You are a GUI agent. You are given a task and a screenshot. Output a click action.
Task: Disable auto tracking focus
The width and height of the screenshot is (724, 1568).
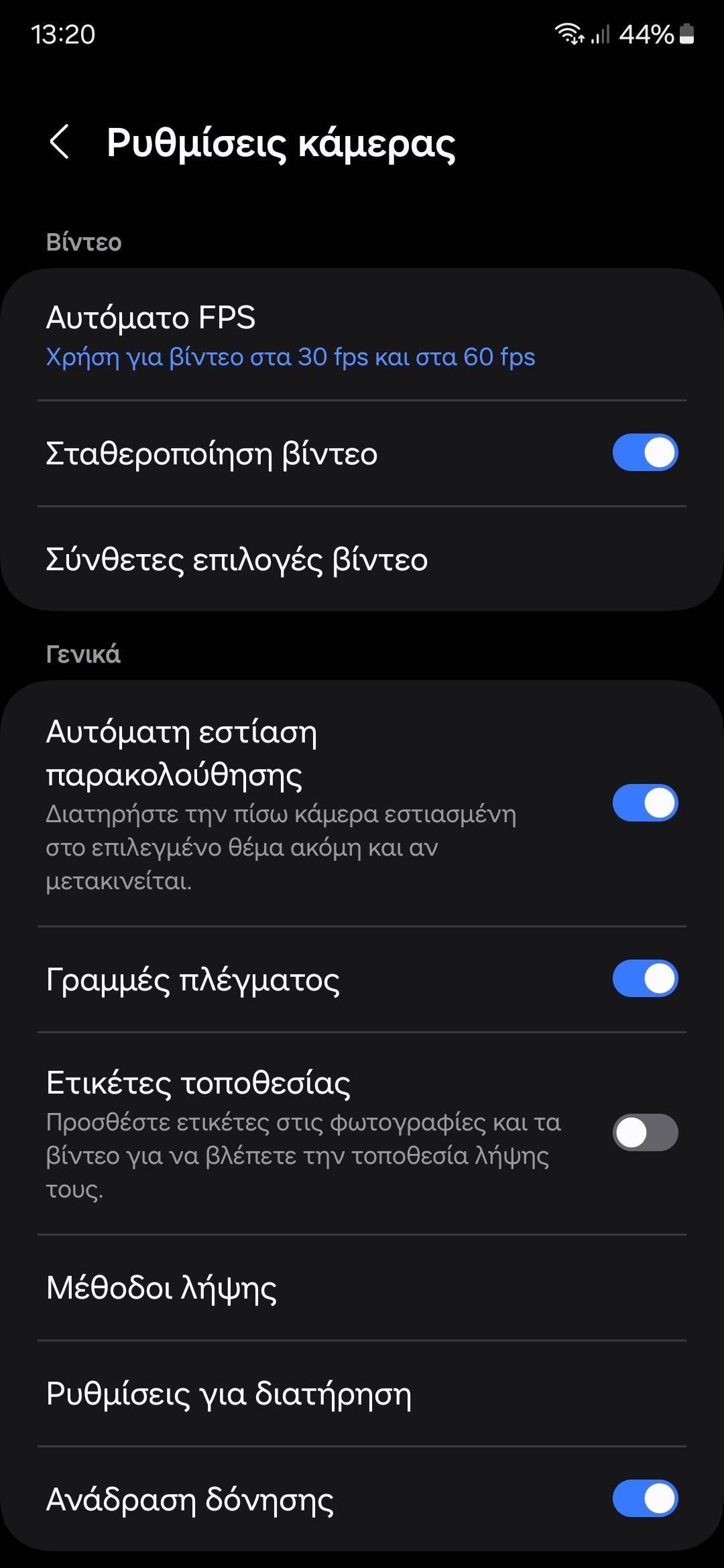tap(645, 801)
